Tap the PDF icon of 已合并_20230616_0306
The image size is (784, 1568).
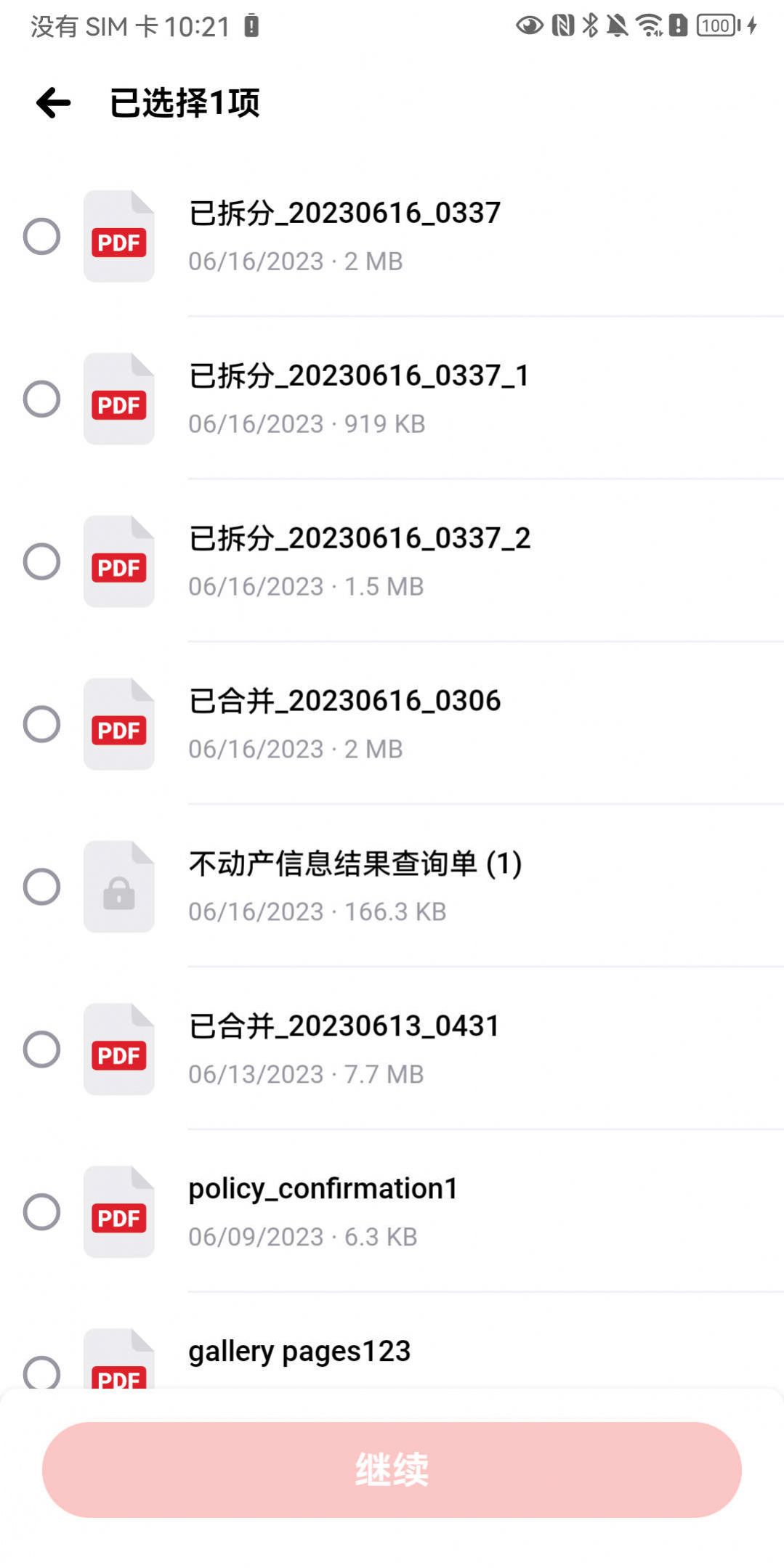(x=118, y=724)
